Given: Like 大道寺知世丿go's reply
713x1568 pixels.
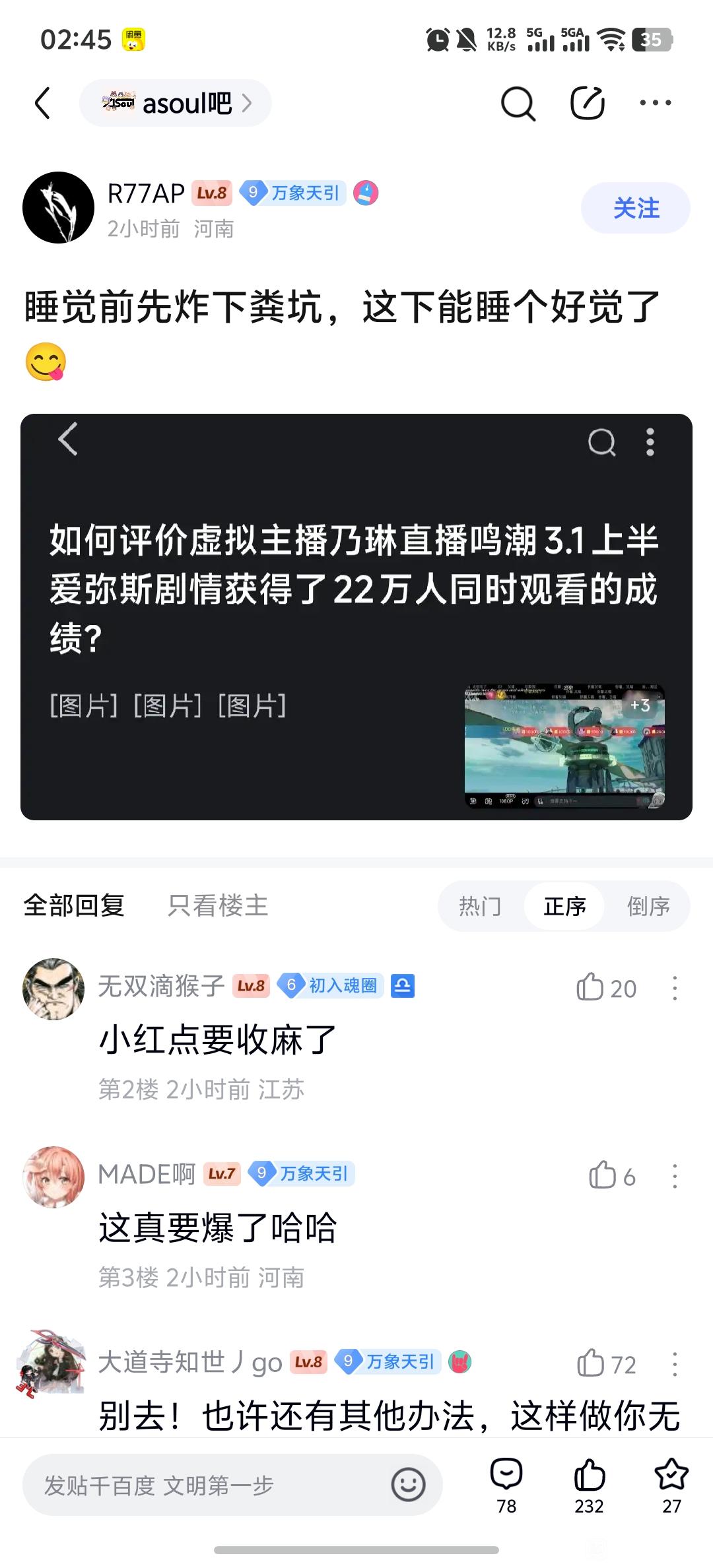Looking at the screenshot, I should pyautogui.click(x=605, y=1364).
